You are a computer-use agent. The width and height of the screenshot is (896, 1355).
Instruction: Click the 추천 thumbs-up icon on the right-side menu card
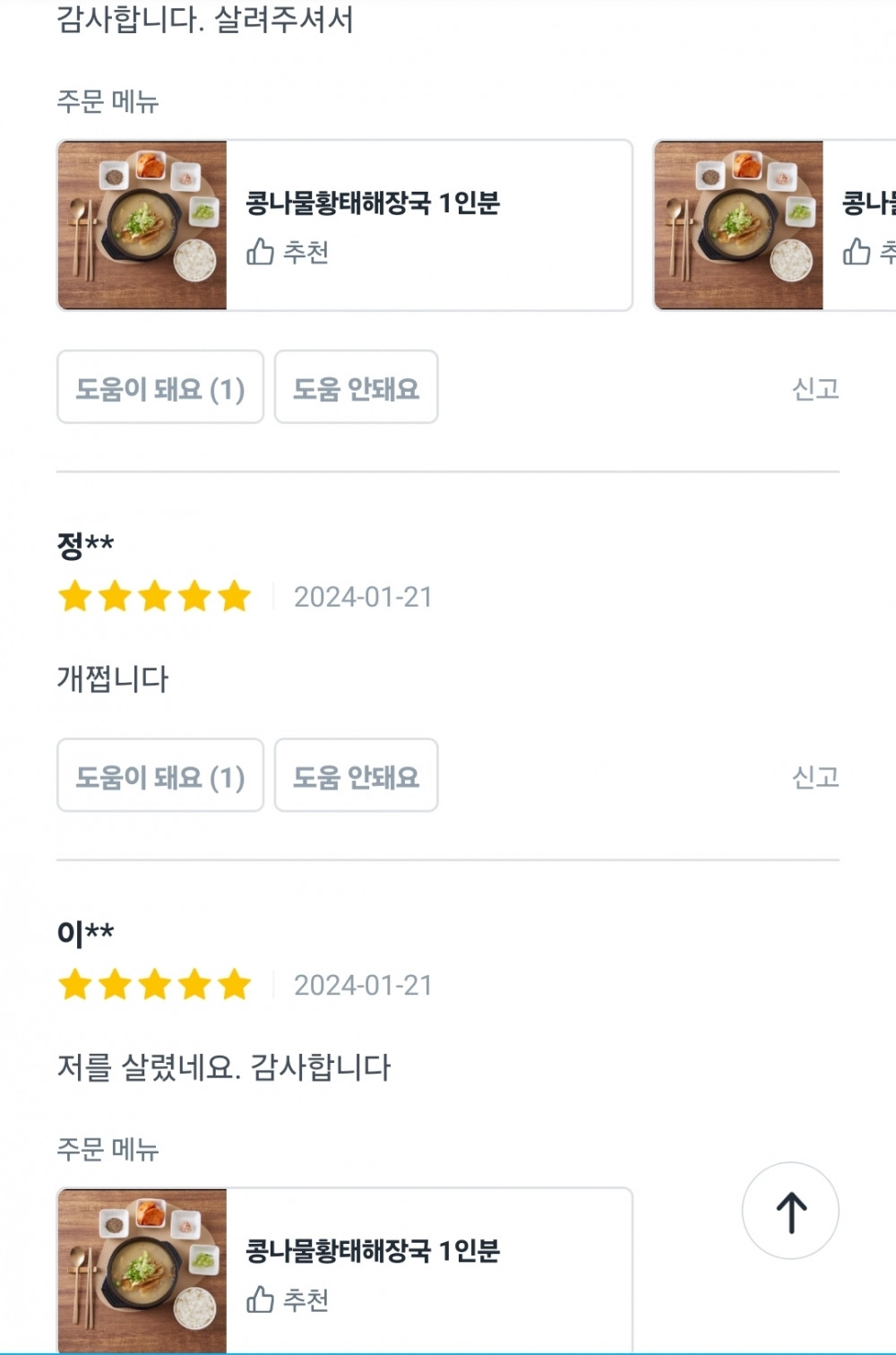(x=856, y=253)
